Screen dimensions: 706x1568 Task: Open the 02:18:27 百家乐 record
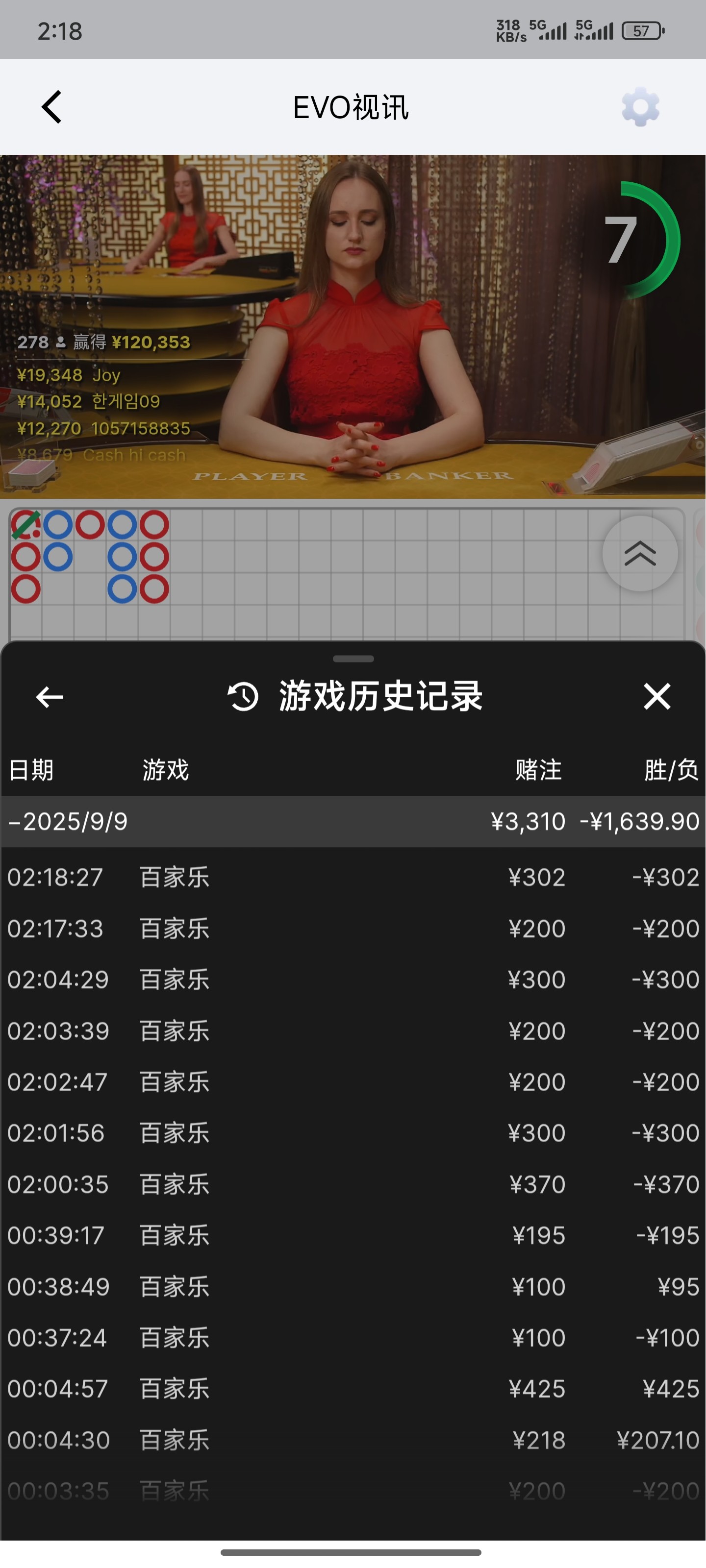pyautogui.click(x=353, y=877)
